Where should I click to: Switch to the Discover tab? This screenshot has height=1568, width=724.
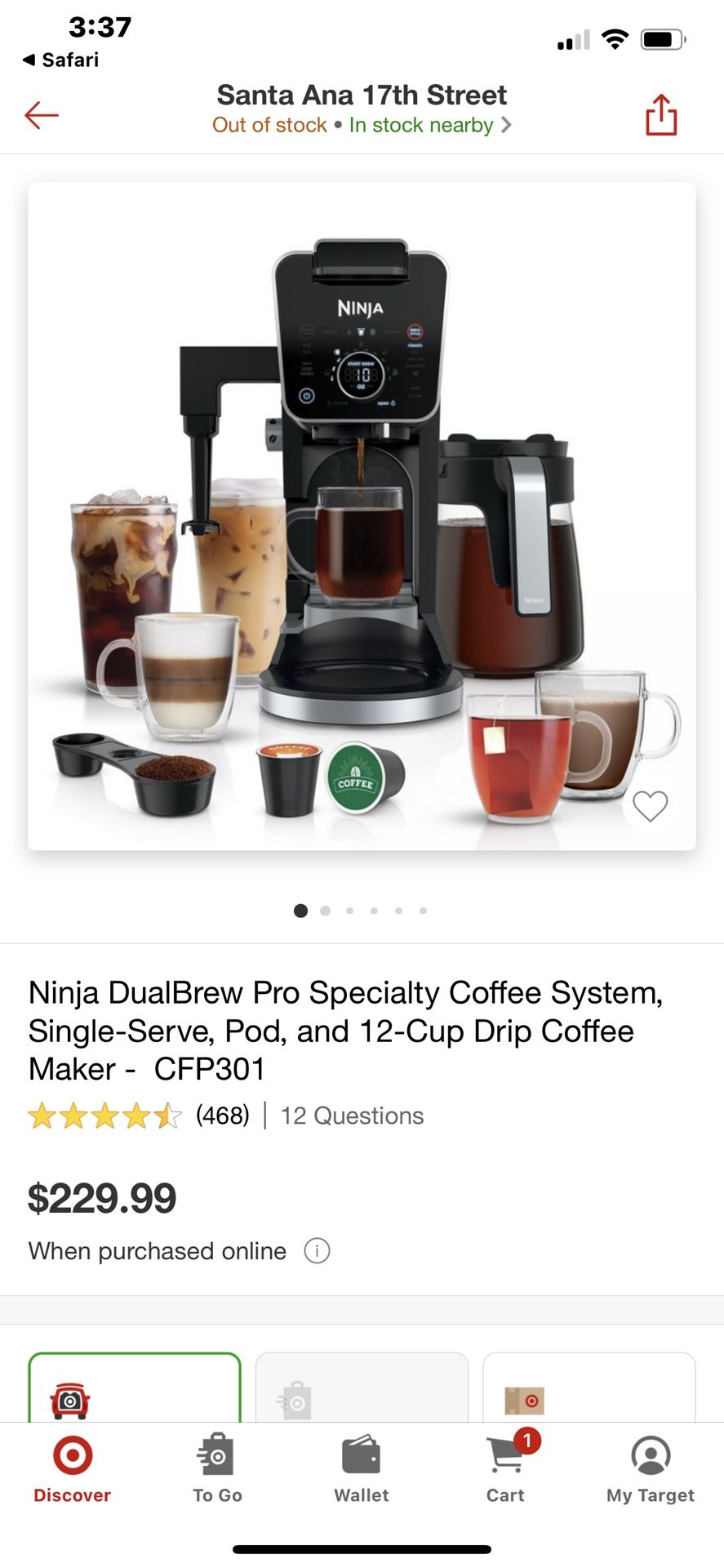pyautogui.click(x=72, y=1470)
